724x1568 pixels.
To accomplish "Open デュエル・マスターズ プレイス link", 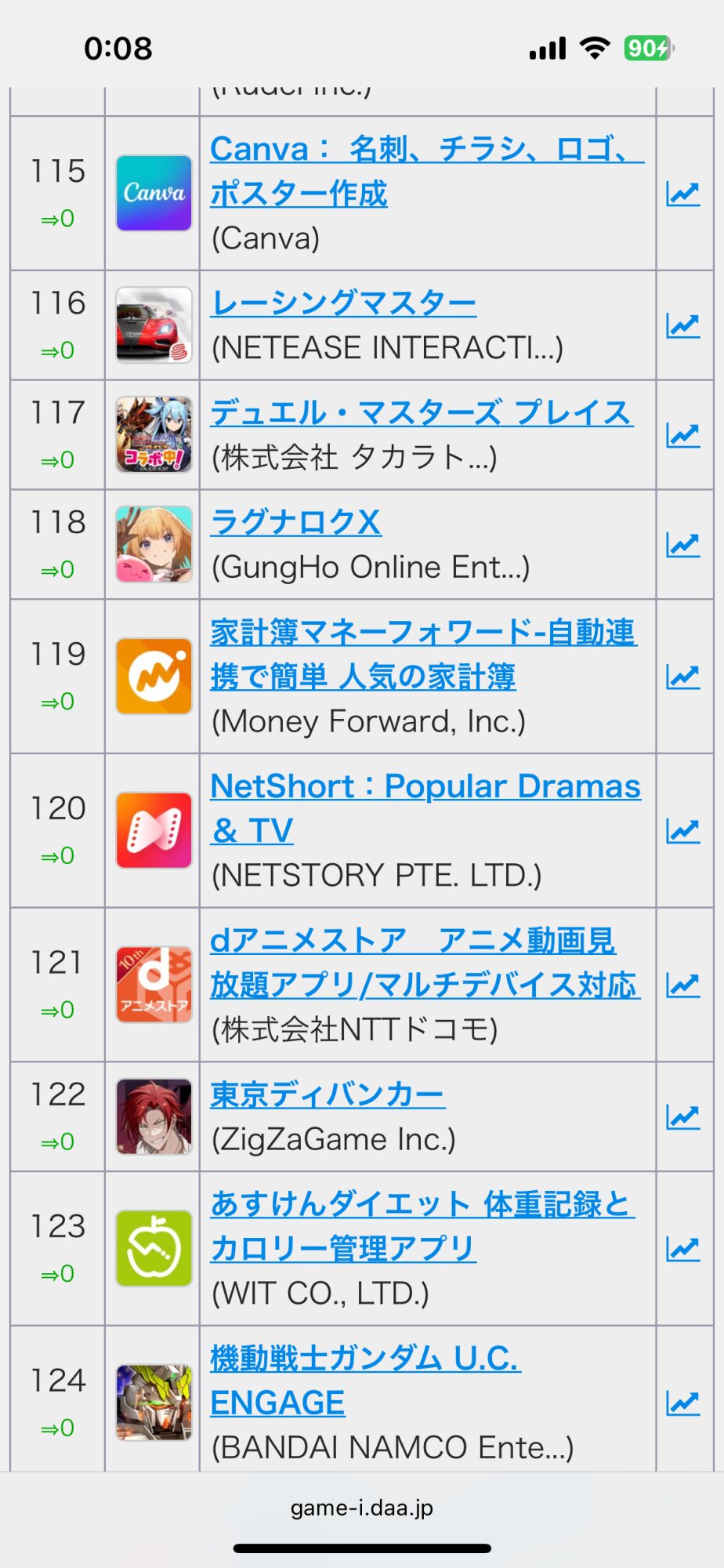I will [x=422, y=412].
